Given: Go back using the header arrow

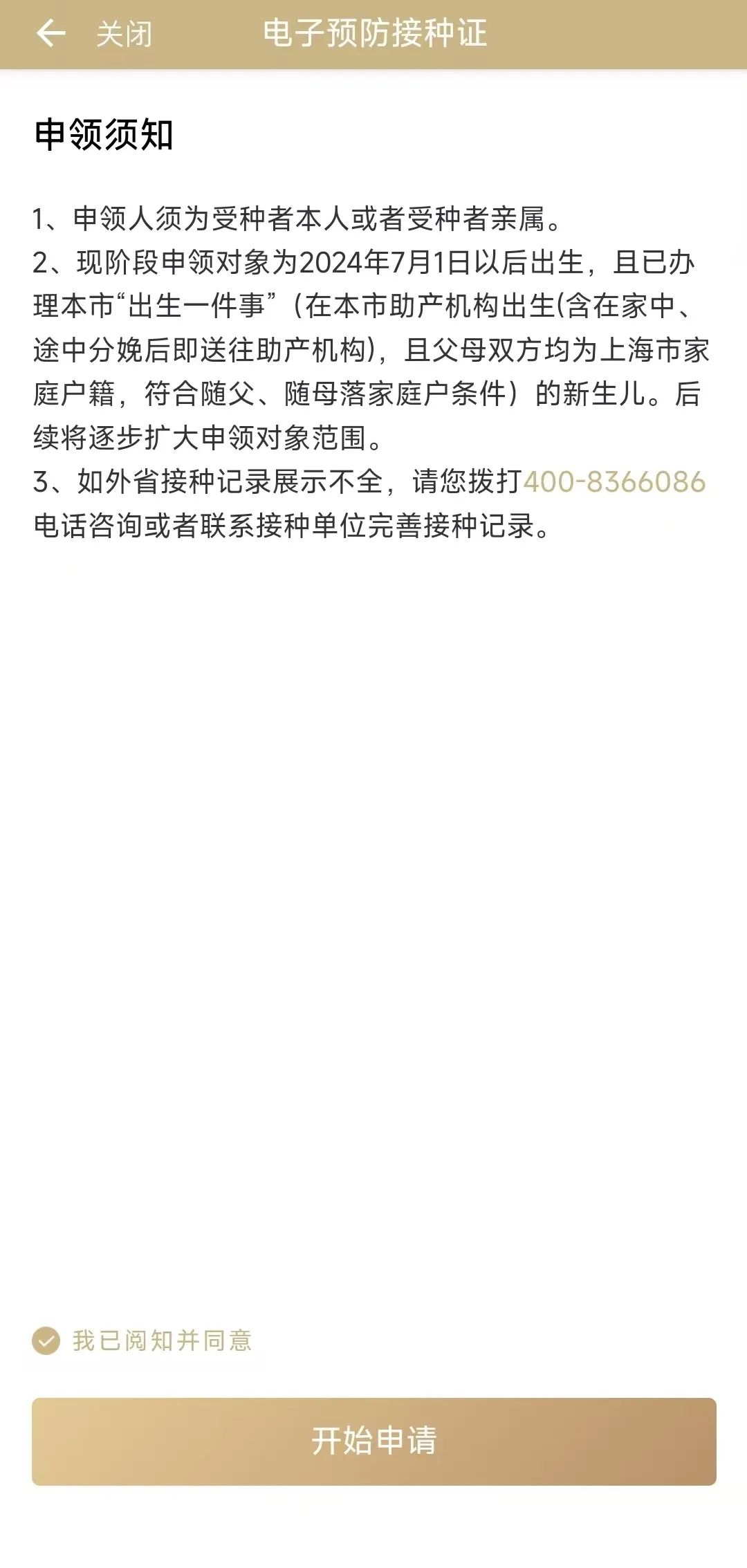Looking at the screenshot, I should tap(50, 33).
